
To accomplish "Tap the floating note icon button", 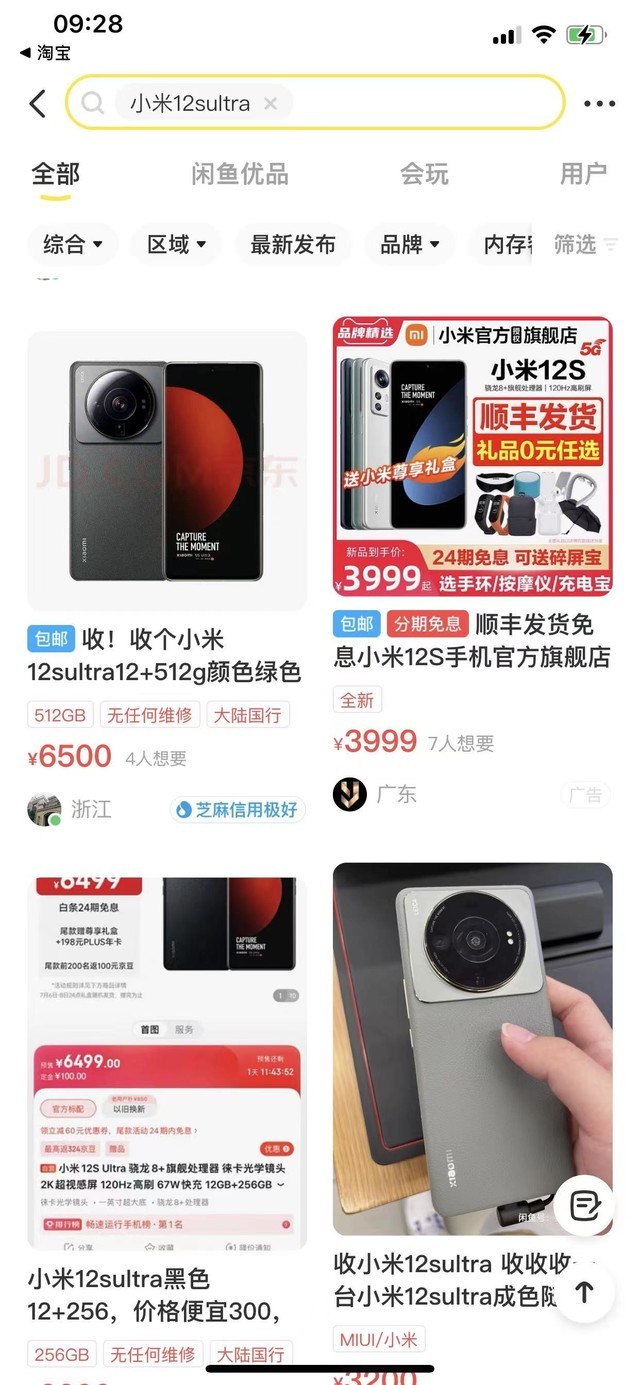I will [x=584, y=1205].
